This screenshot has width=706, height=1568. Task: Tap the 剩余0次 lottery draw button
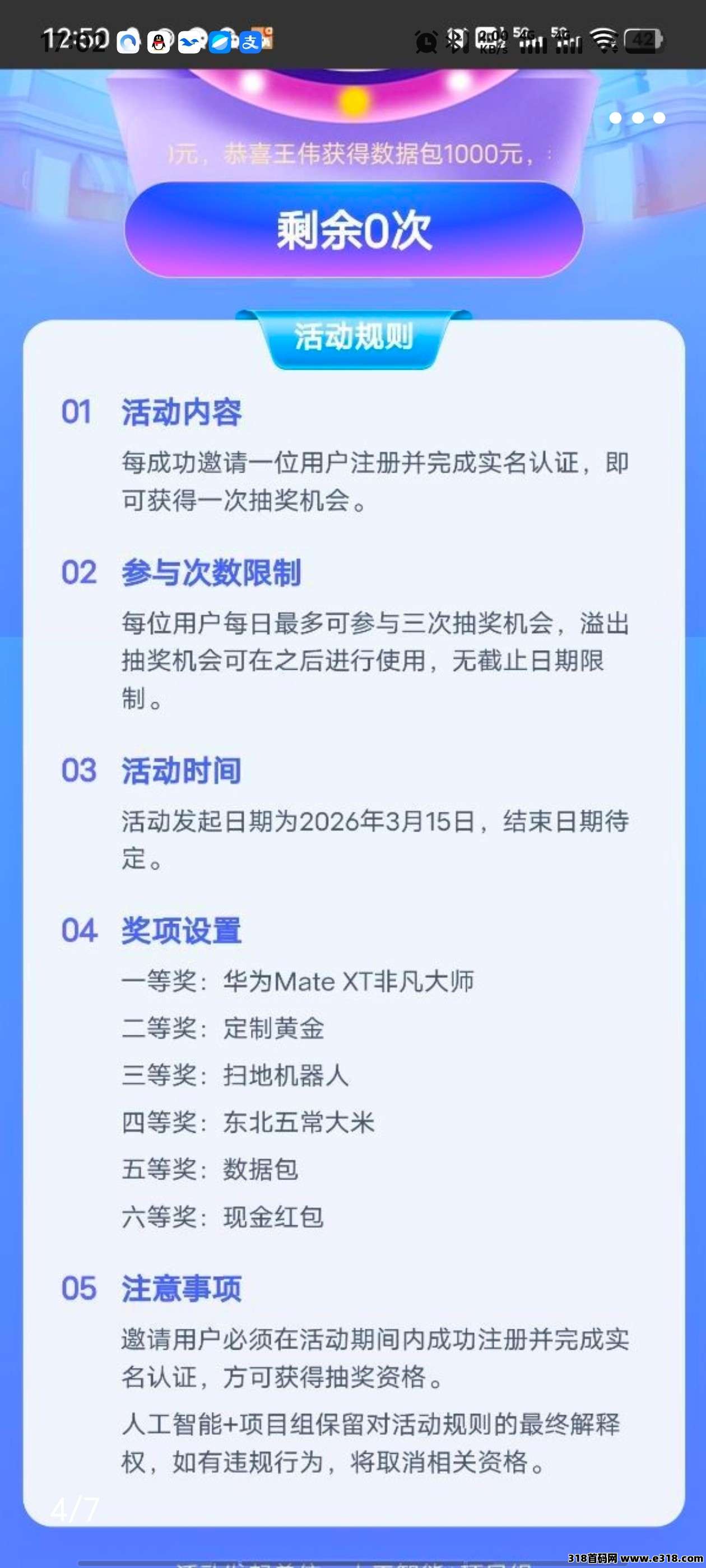tap(354, 230)
